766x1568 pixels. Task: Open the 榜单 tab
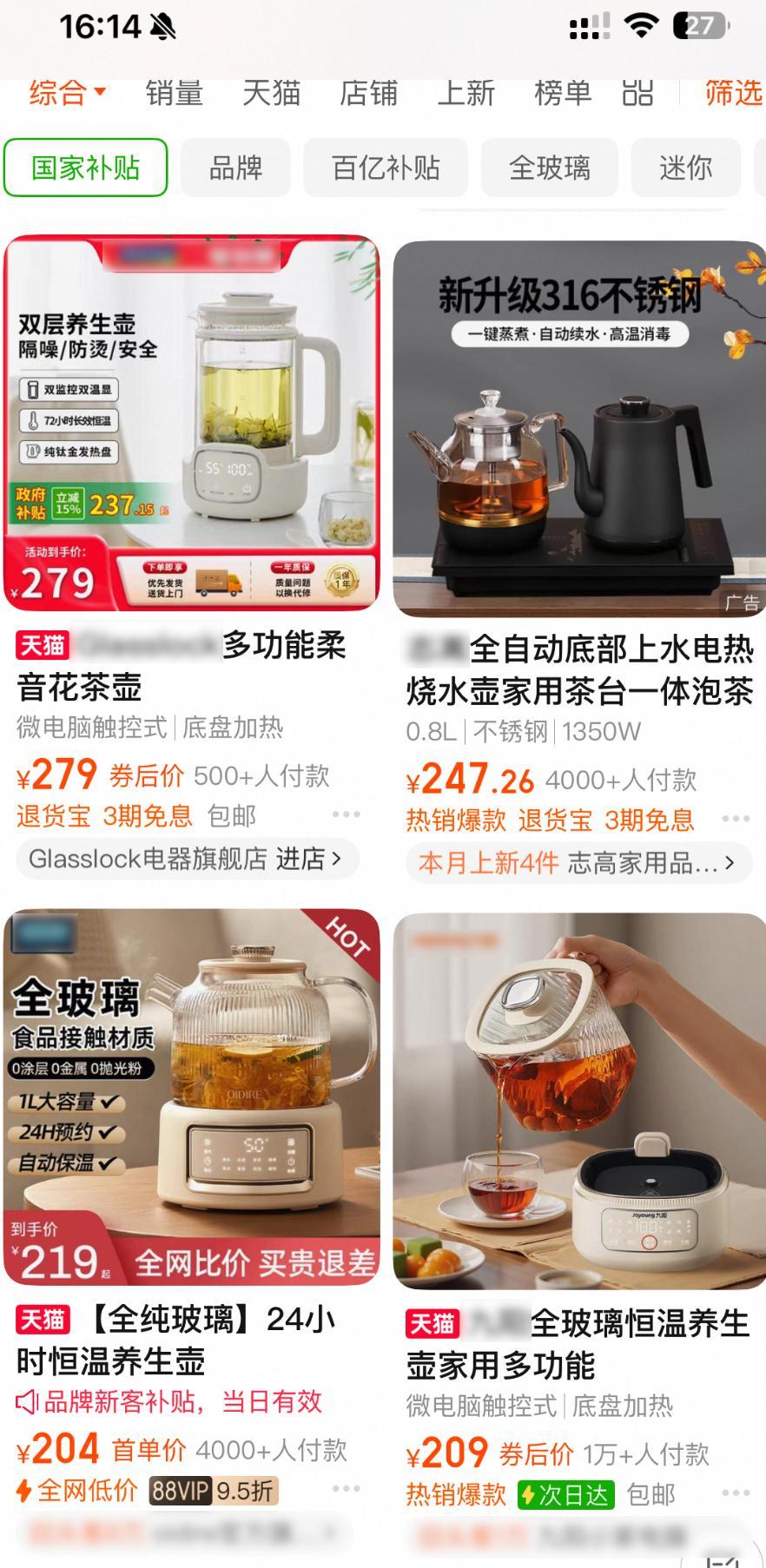(562, 93)
